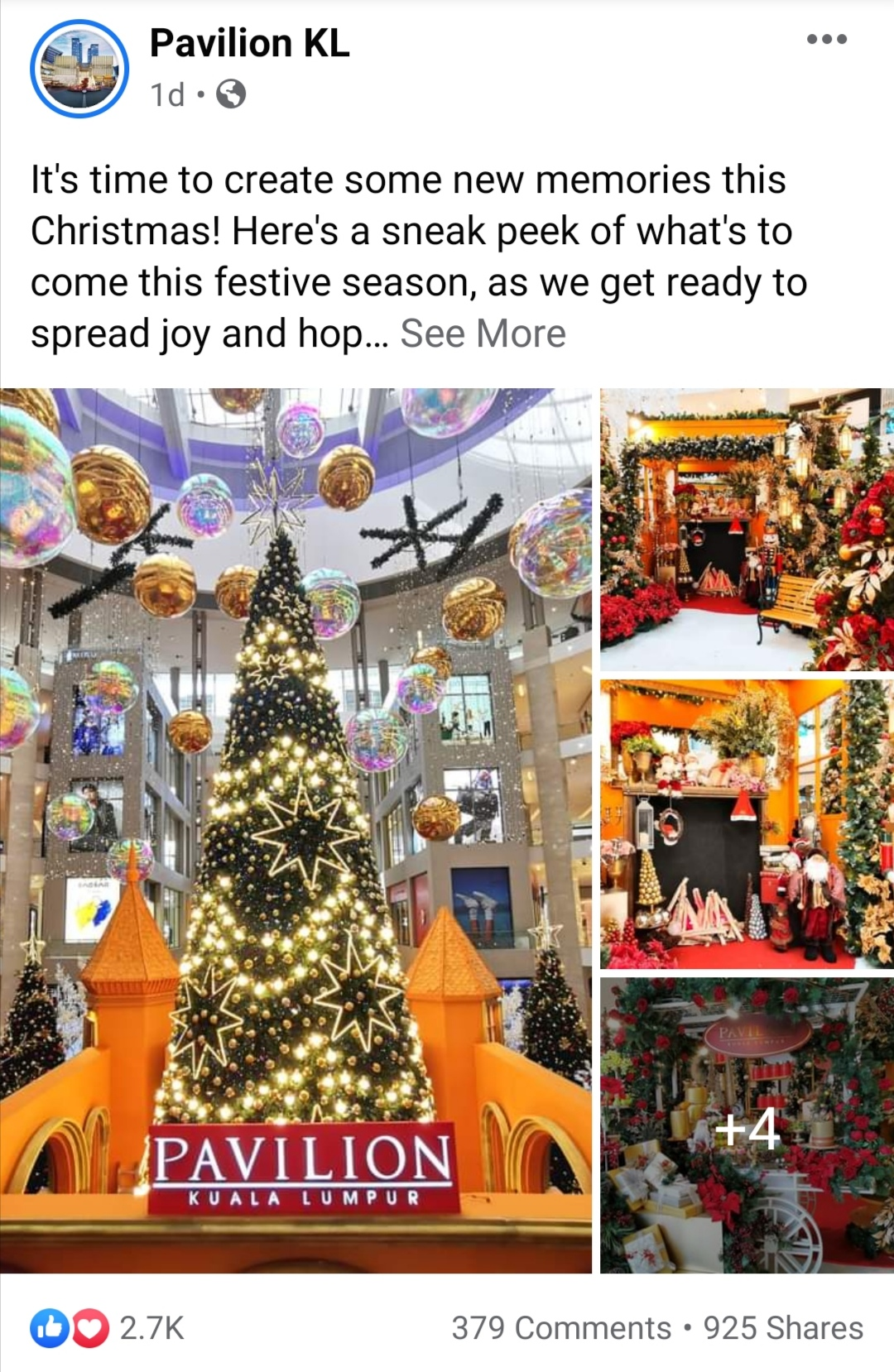Open the Pavilion KL page name
Image resolution: width=894 pixels, height=1372 pixels.
(249, 43)
